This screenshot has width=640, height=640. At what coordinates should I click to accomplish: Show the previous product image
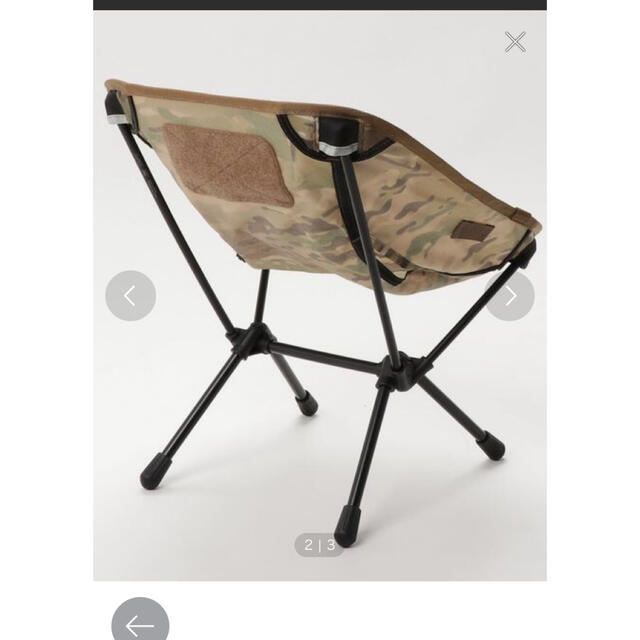(130, 296)
